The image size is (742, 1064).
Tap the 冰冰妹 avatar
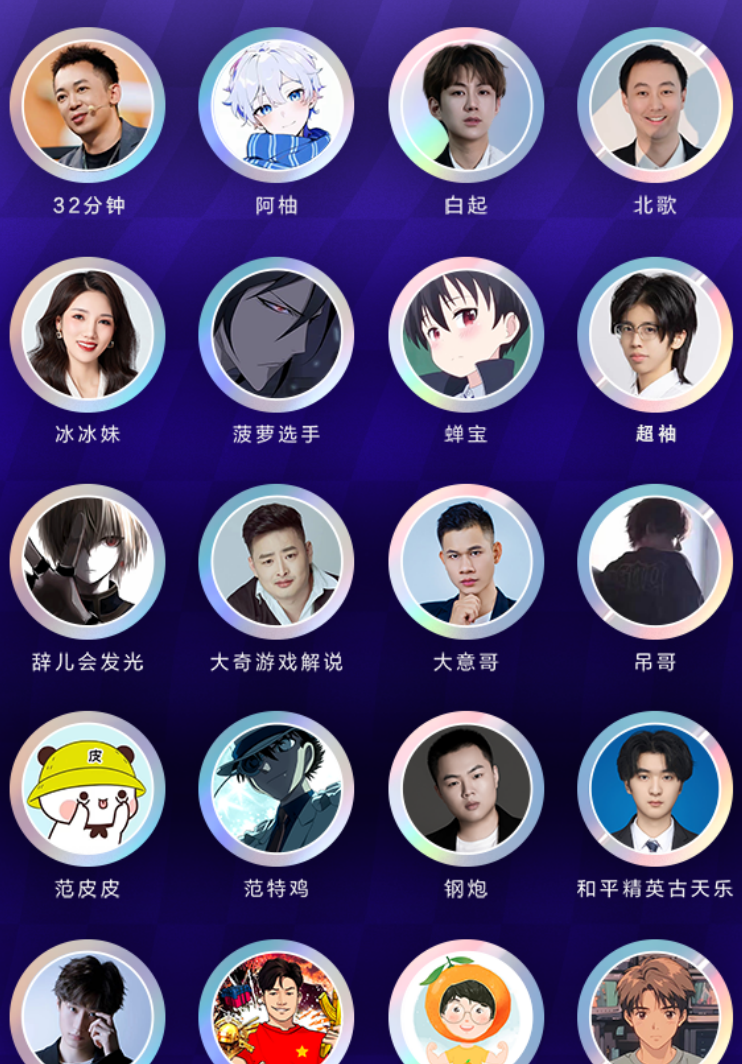tap(87, 334)
